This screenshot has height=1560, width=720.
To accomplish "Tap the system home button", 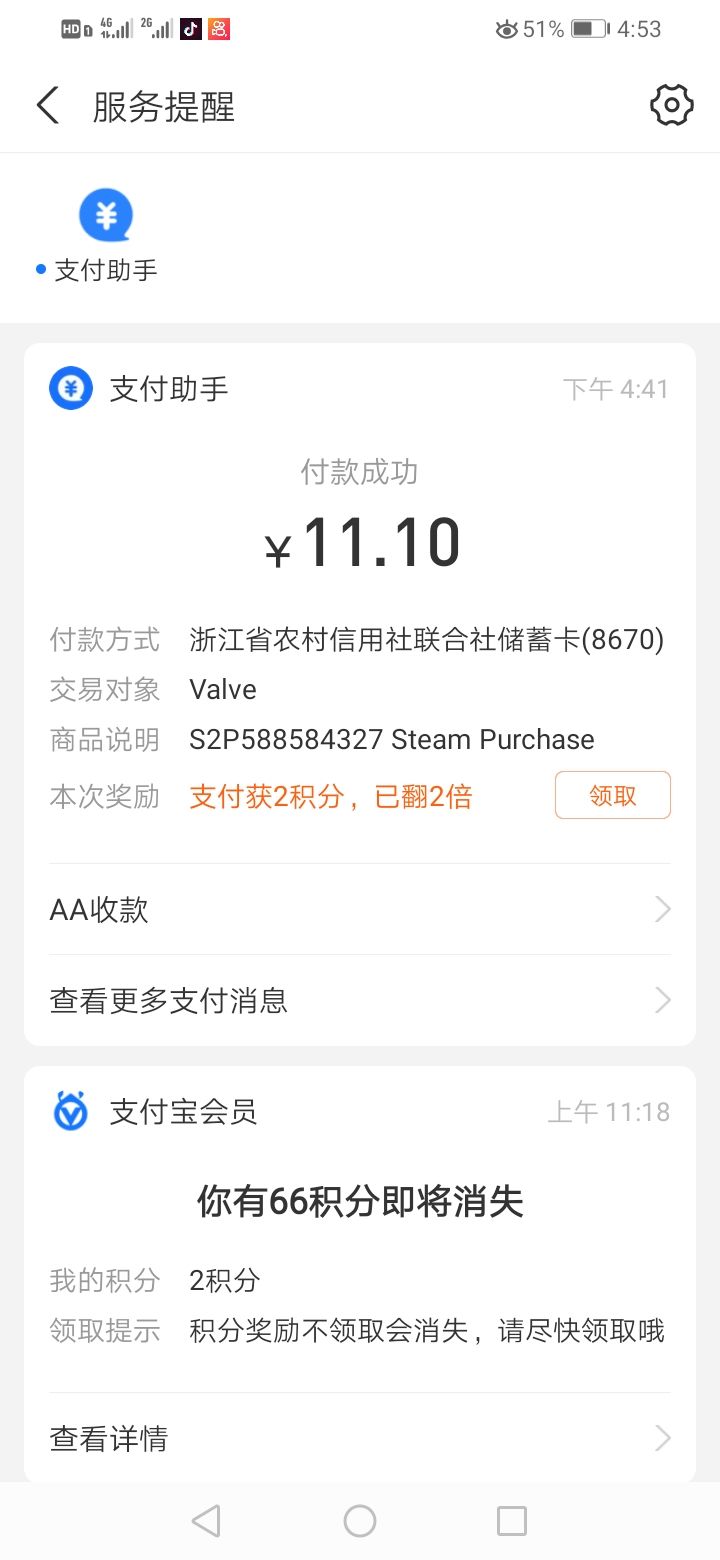I will [360, 1521].
